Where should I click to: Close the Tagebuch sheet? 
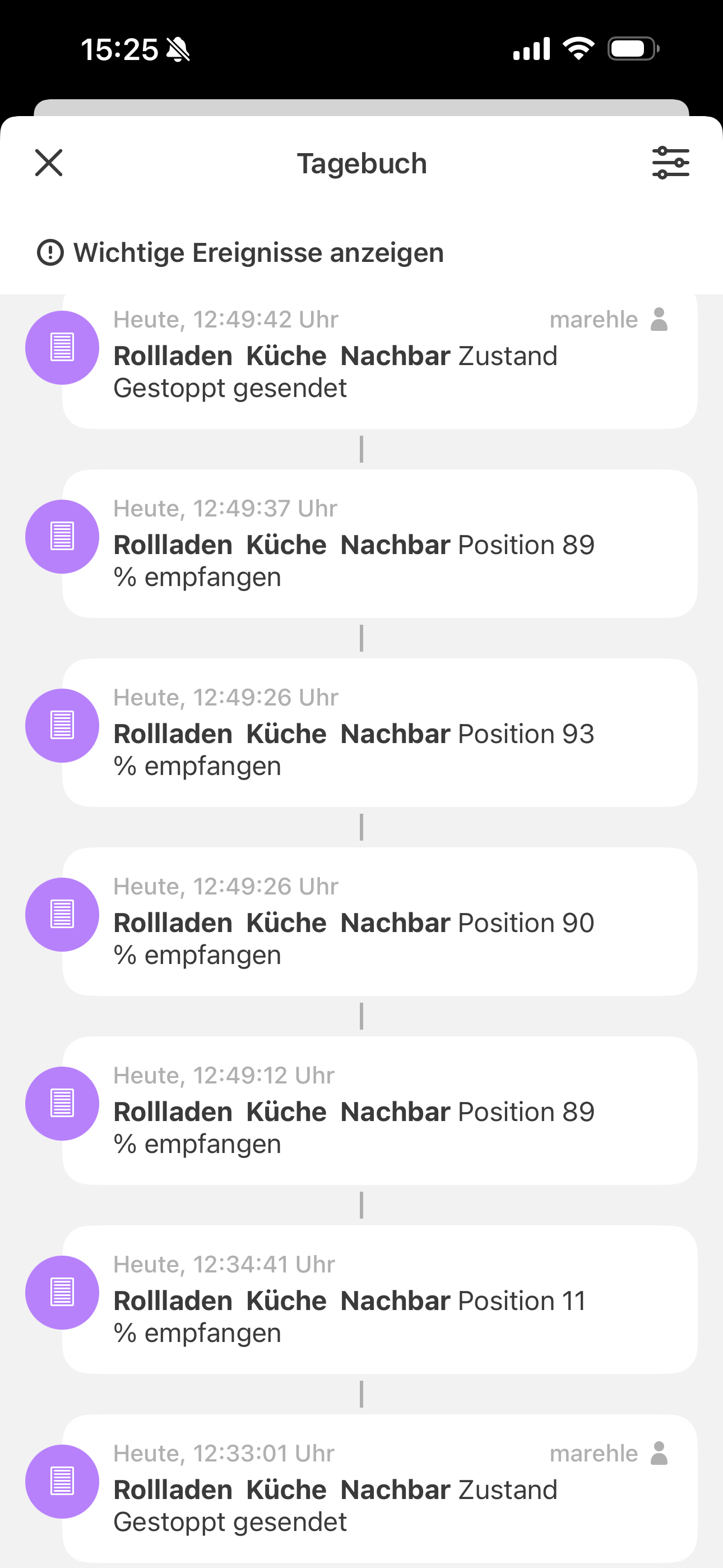pos(49,163)
